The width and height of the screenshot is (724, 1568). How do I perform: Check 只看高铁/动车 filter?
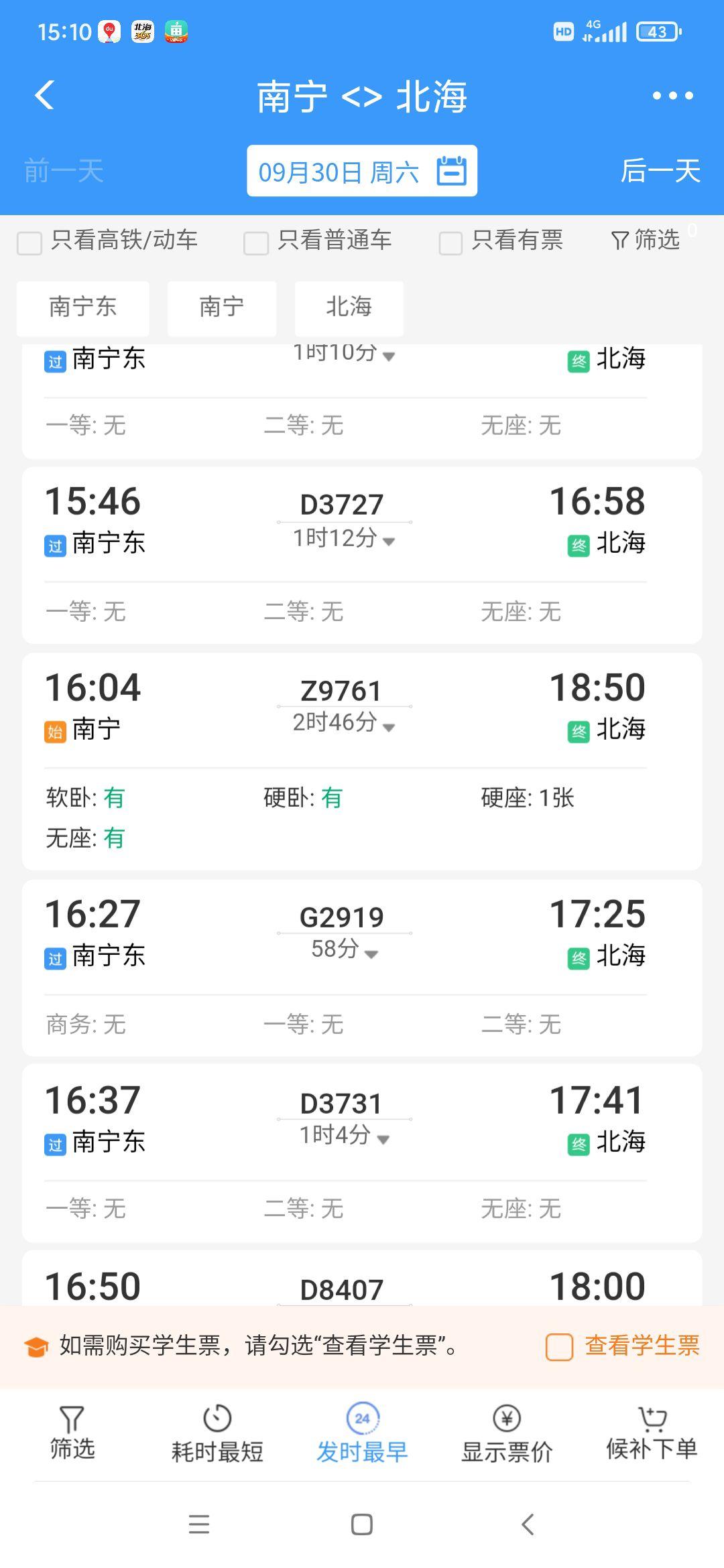point(107,241)
